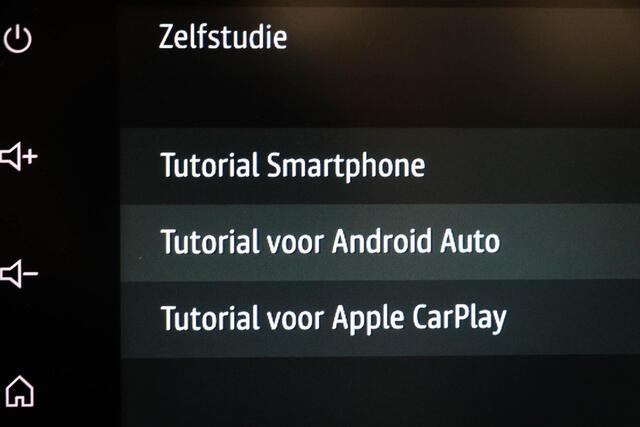Open Tutorial voor Android Auto
This screenshot has height=427, width=640.
pyautogui.click(x=330, y=242)
